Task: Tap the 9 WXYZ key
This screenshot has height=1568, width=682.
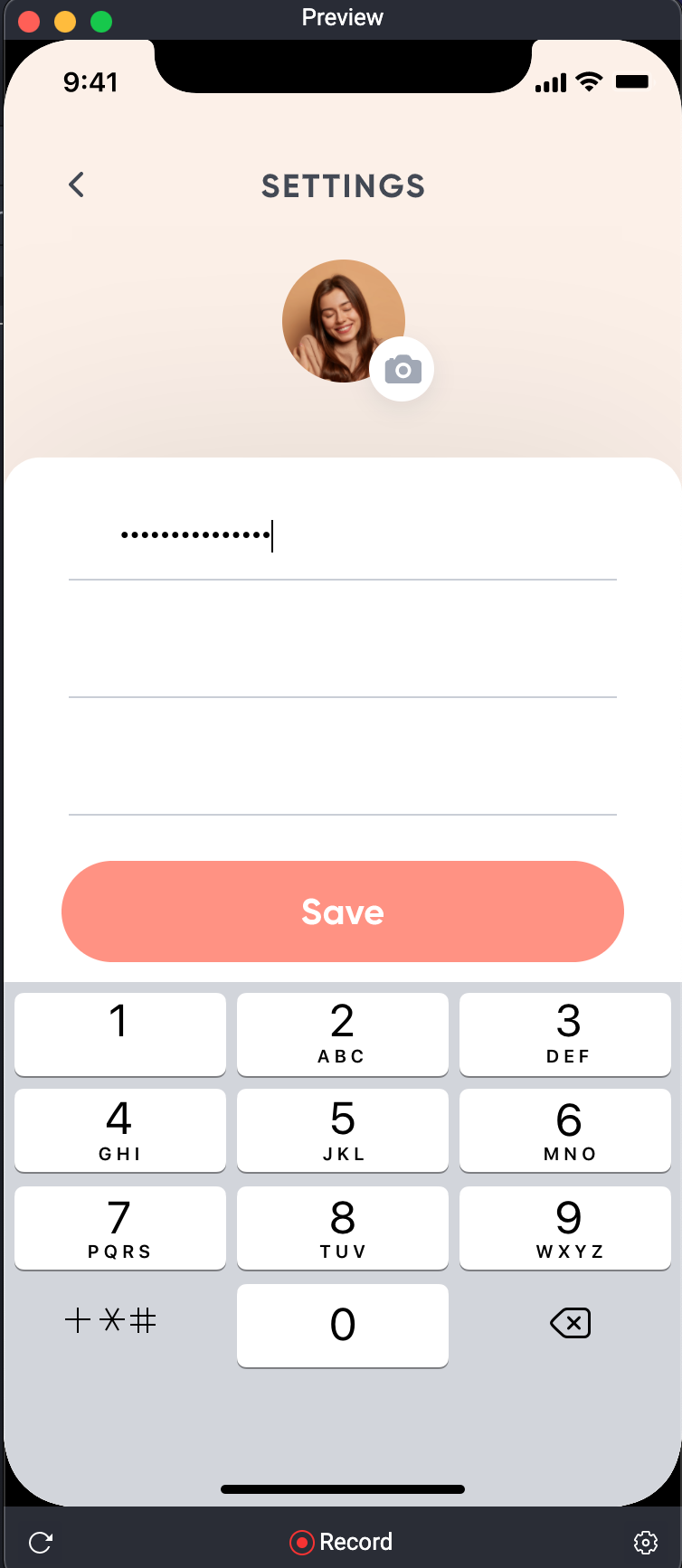Action: 564,1228
